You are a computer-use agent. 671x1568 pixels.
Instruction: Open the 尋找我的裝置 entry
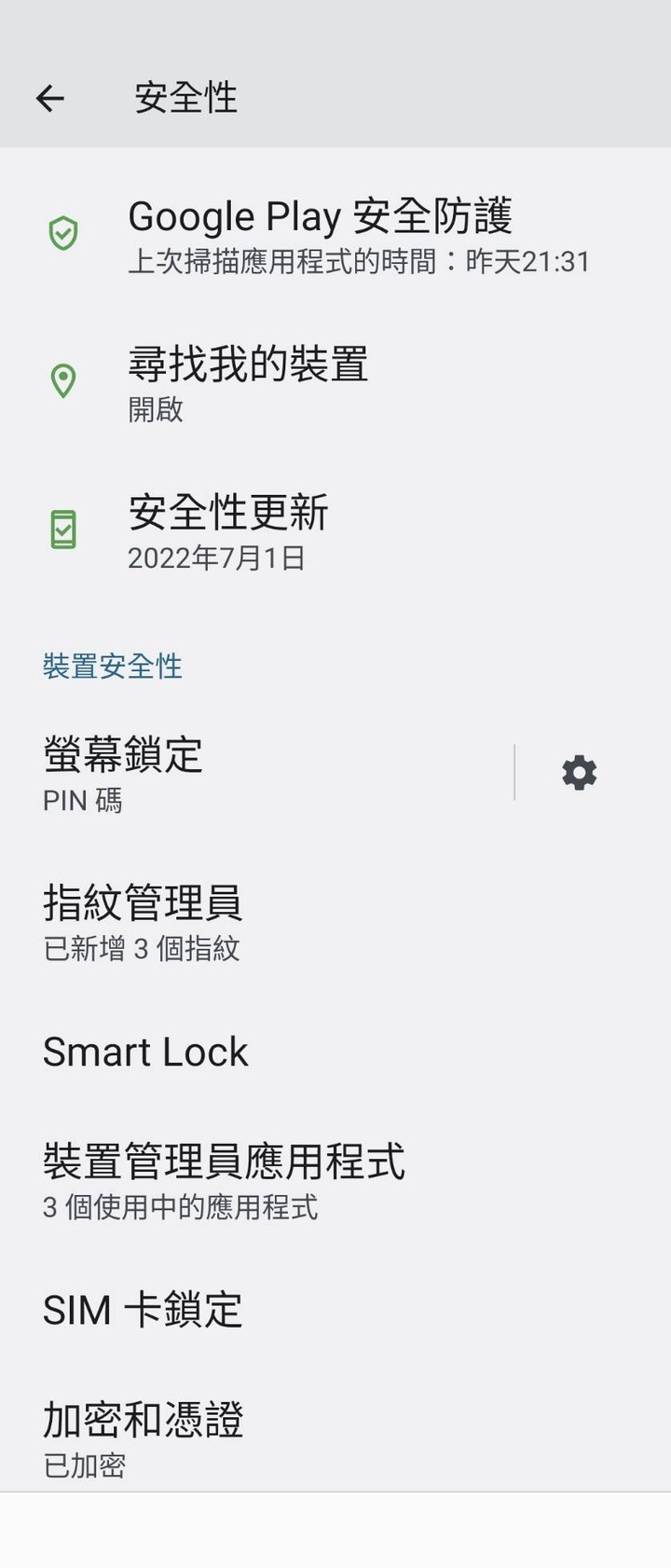click(x=247, y=380)
